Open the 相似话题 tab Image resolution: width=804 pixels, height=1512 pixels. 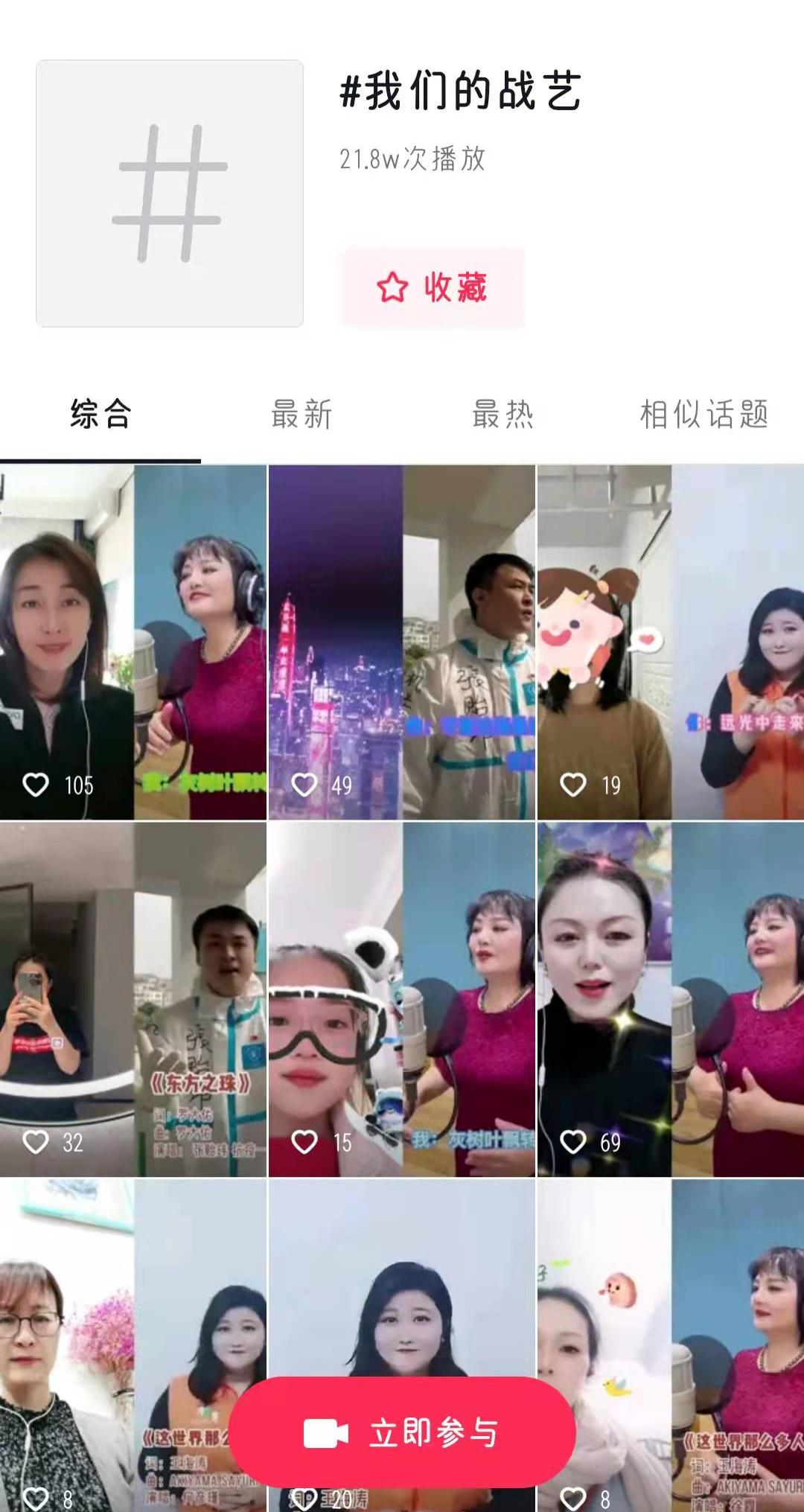click(x=703, y=414)
